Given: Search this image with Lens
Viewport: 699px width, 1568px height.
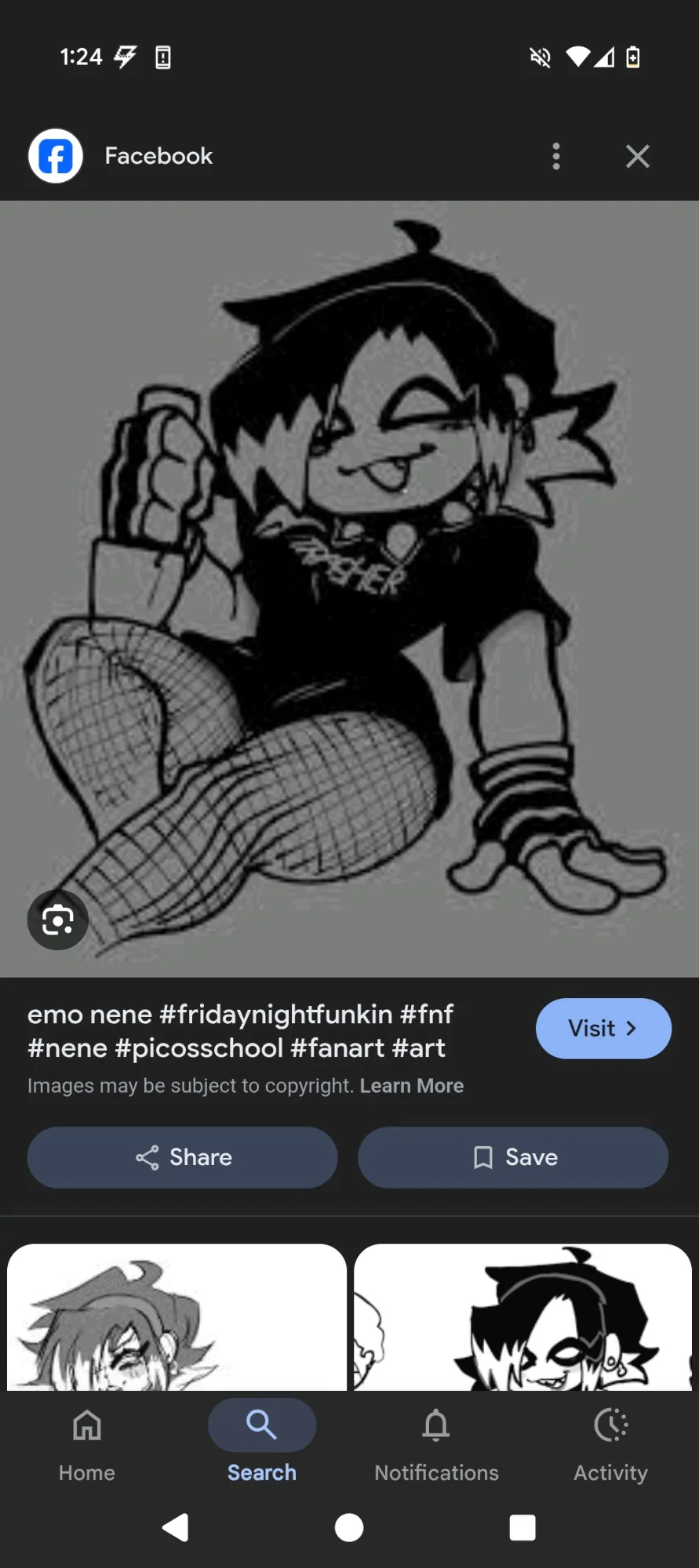Looking at the screenshot, I should click(x=58, y=920).
